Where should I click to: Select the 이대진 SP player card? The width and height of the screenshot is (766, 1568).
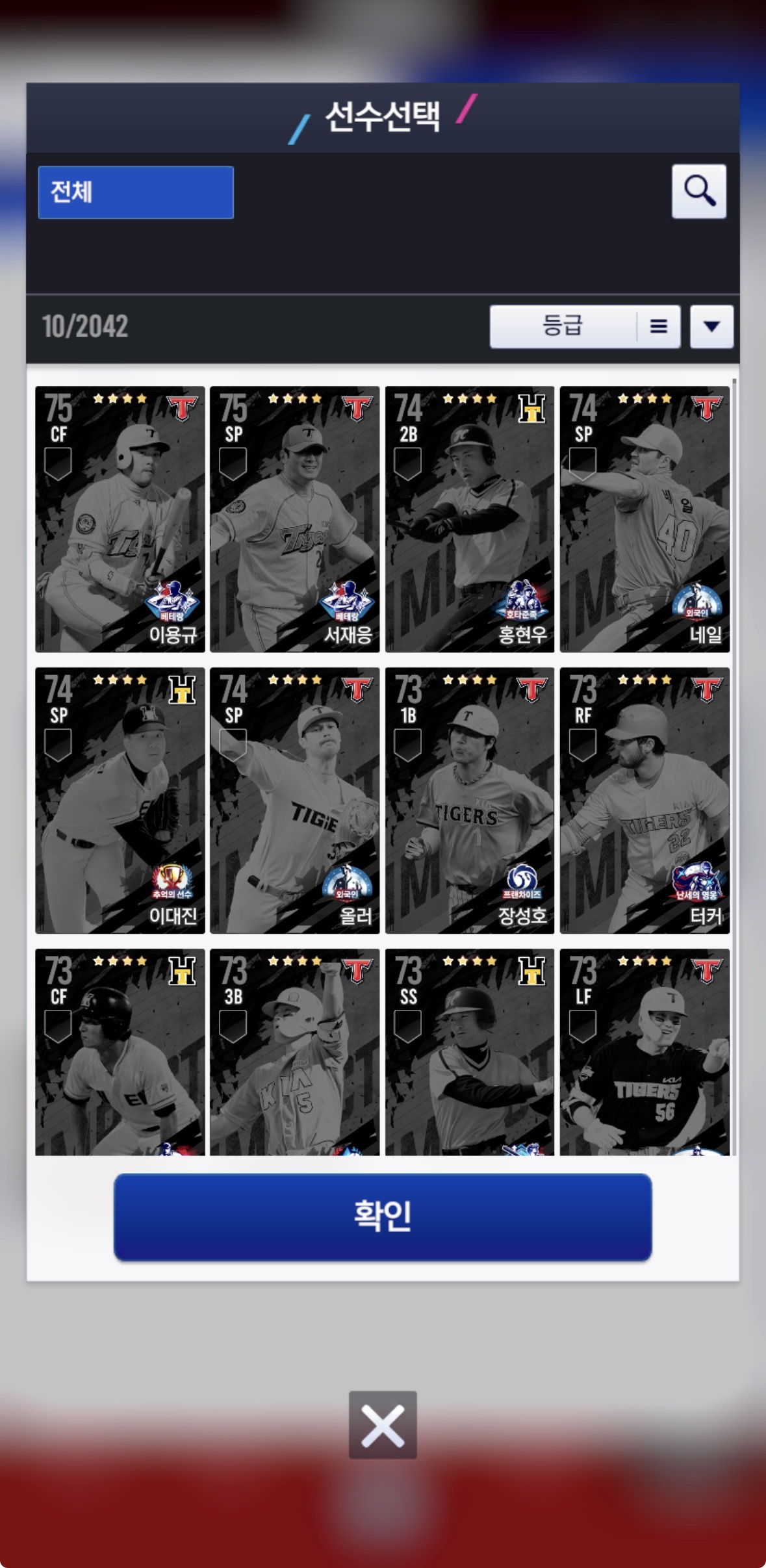pos(120,800)
